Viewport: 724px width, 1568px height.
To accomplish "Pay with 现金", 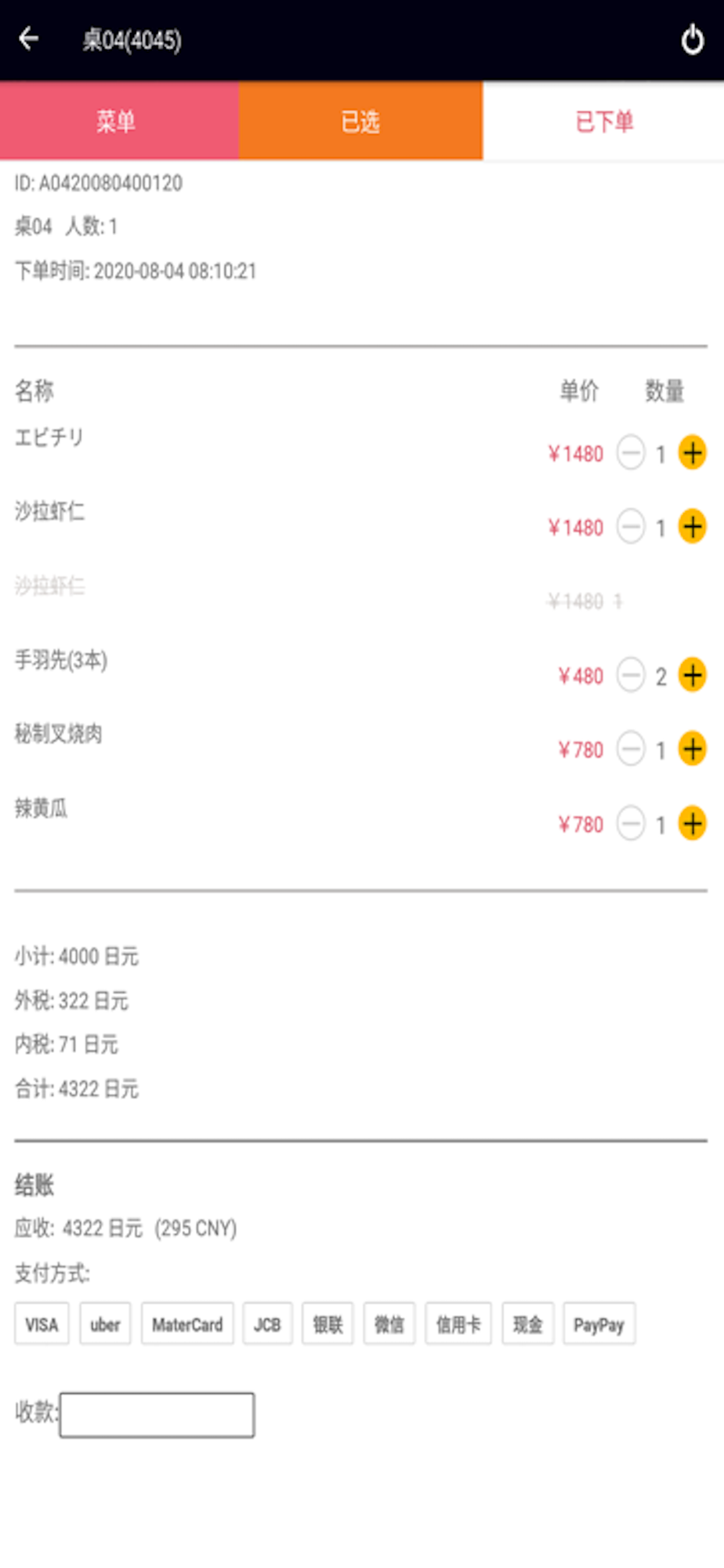I will coord(527,1324).
